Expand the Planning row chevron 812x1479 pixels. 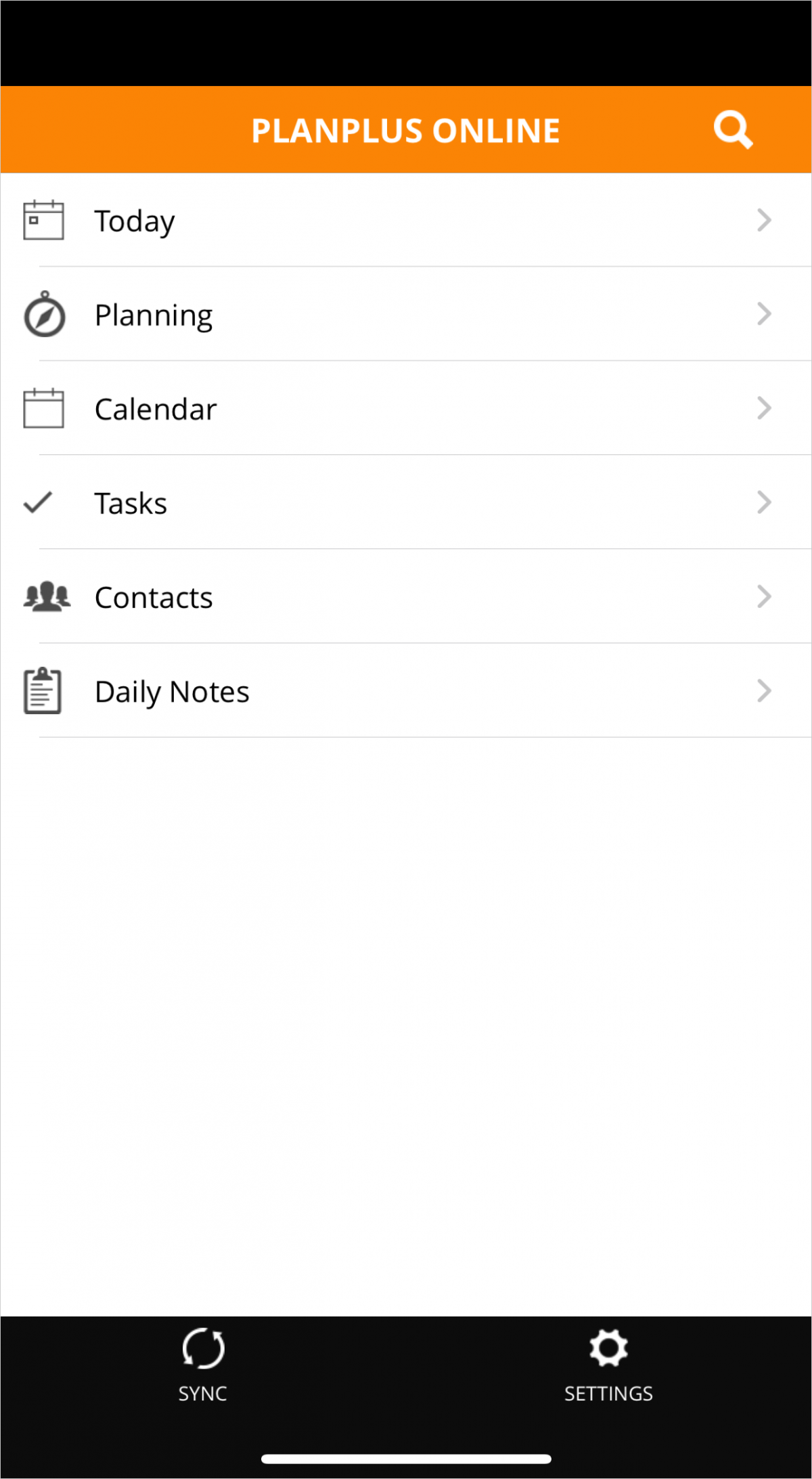pyautogui.click(x=765, y=313)
